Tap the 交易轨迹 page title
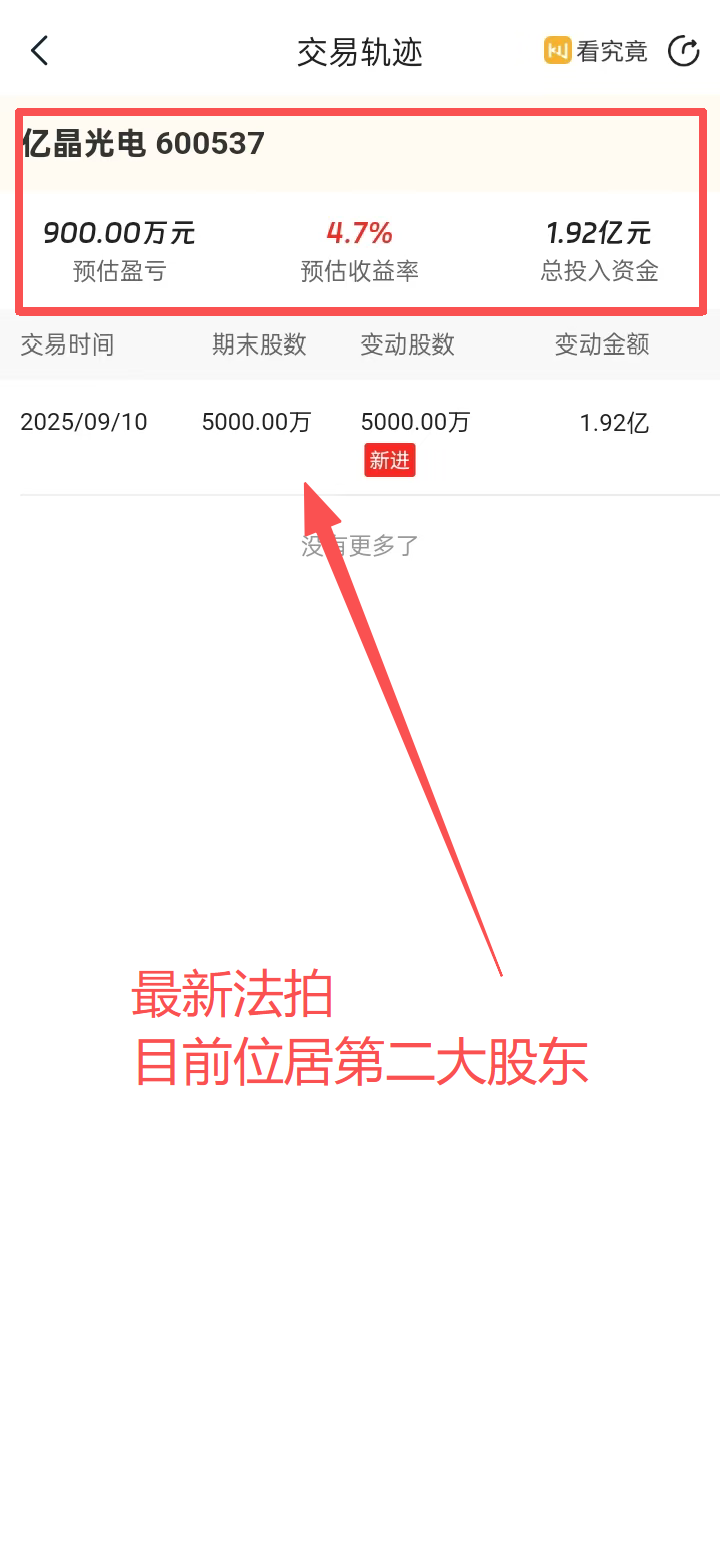The width and height of the screenshot is (720, 1550). [359, 53]
